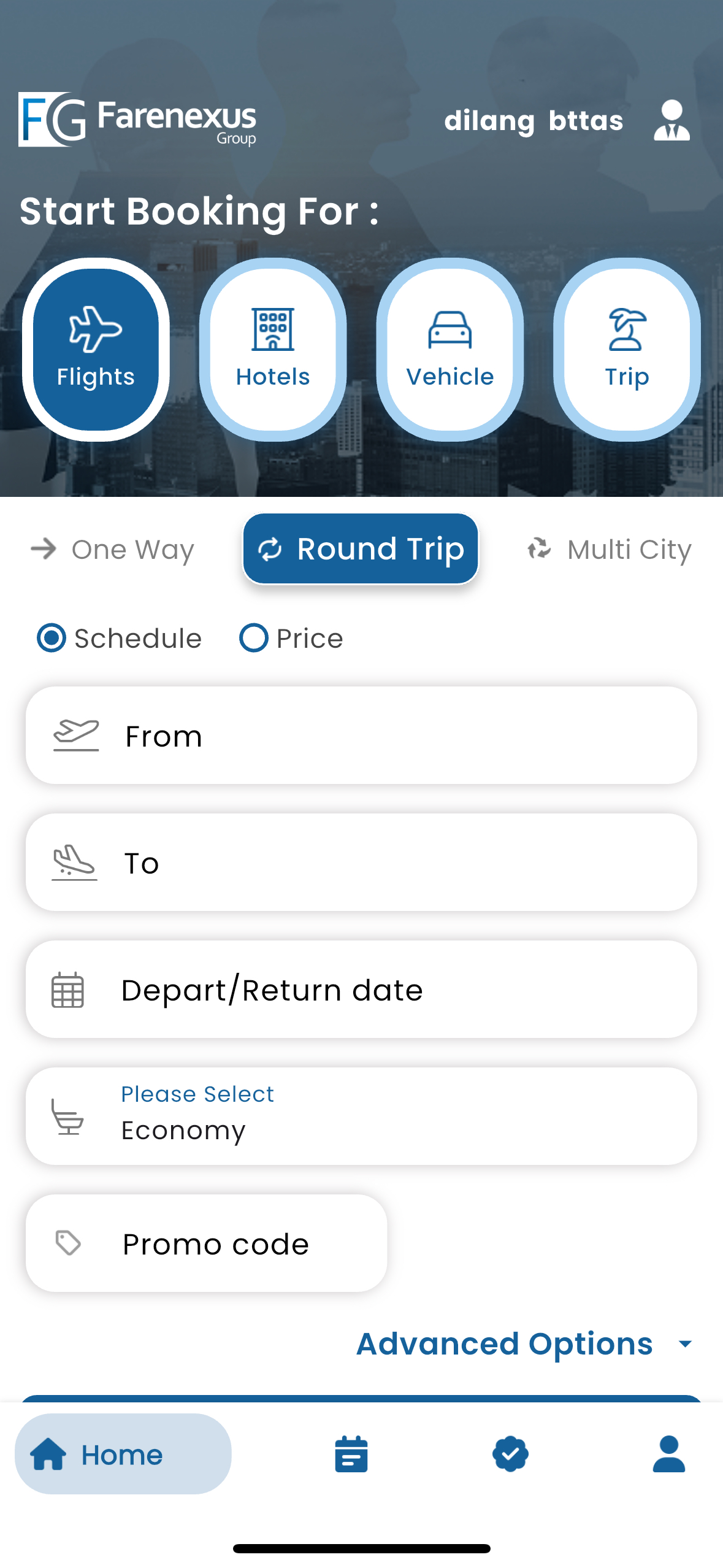
Task: Select the Flights booking category
Action: (x=96, y=349)
